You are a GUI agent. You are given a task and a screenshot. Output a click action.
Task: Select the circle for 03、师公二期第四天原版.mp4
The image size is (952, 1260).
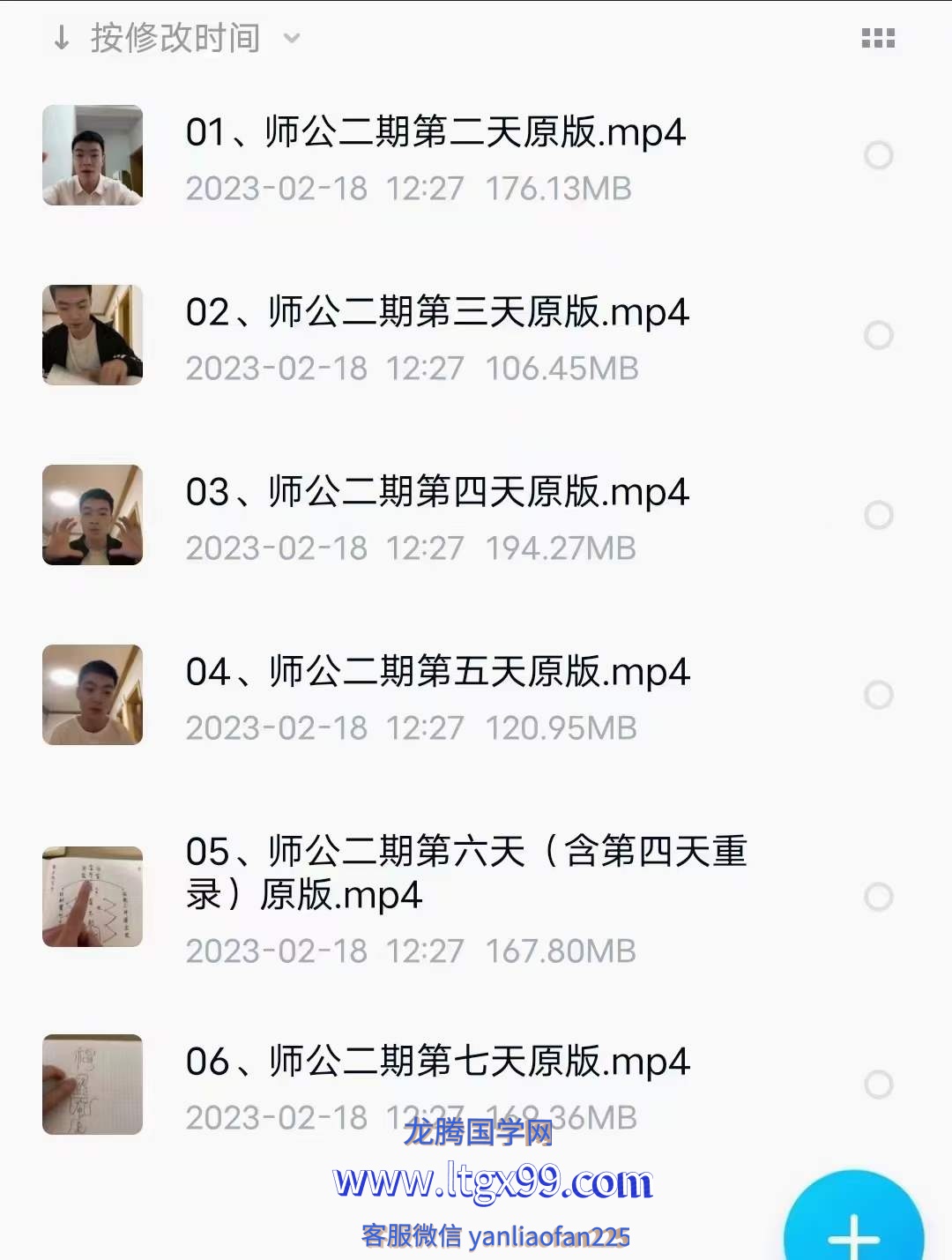point(878,516)
